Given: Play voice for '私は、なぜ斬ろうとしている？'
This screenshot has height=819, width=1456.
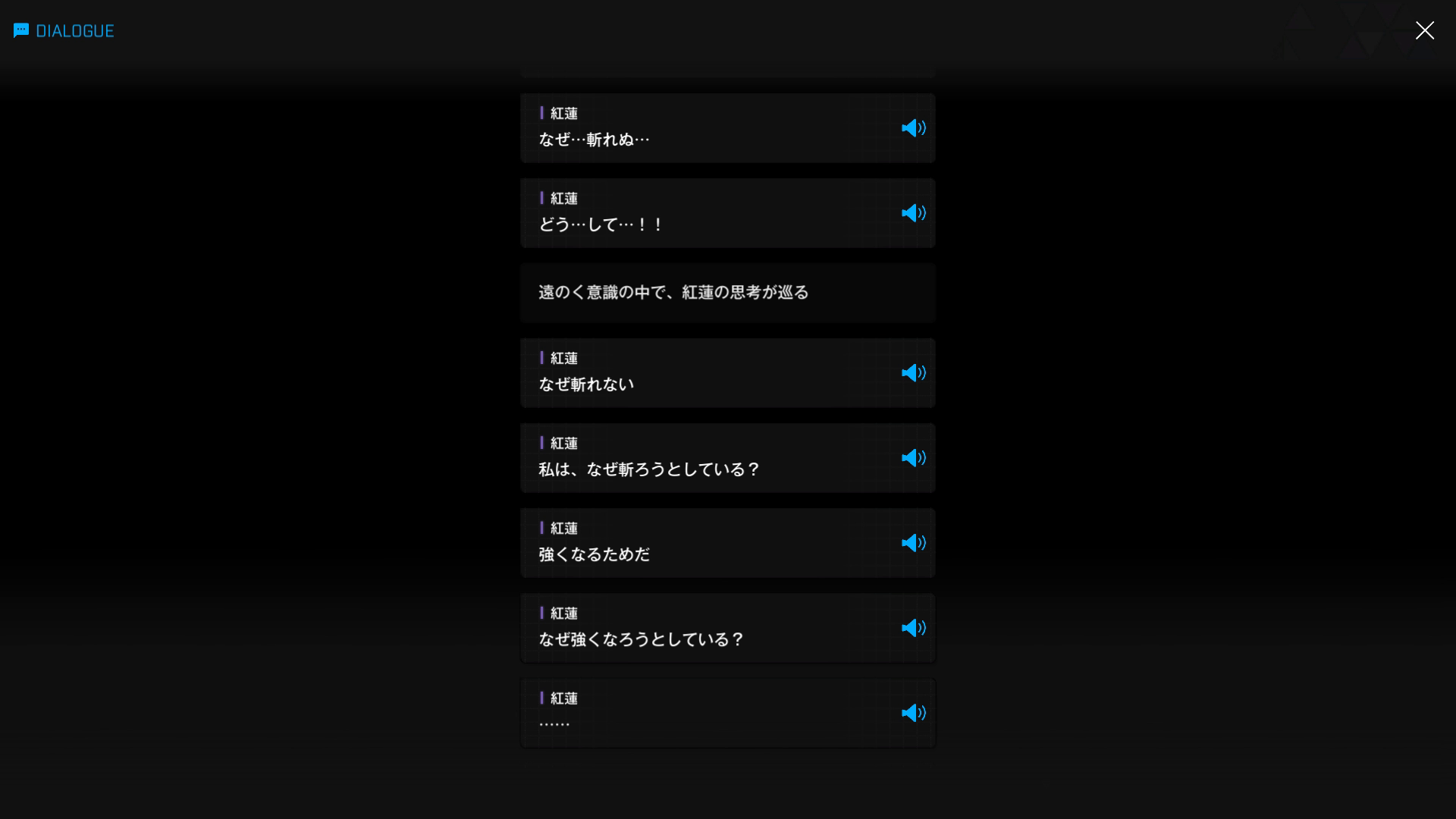Looking at the screenshot, I should tap(913, 458).
